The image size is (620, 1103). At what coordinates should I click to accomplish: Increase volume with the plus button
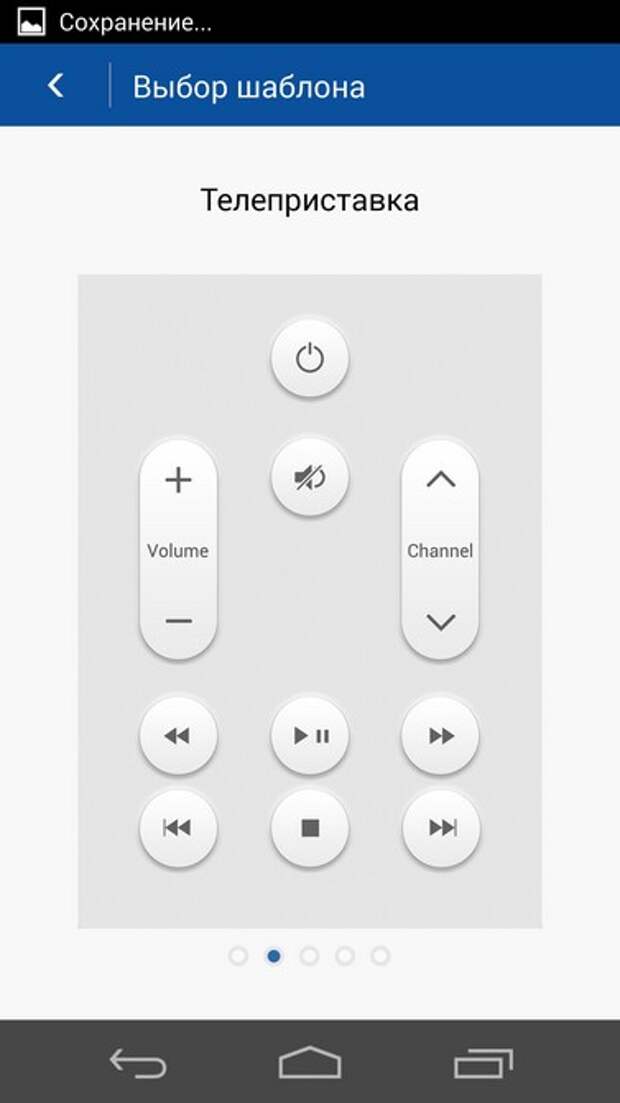pyautogui.click(x=178, y=481)
